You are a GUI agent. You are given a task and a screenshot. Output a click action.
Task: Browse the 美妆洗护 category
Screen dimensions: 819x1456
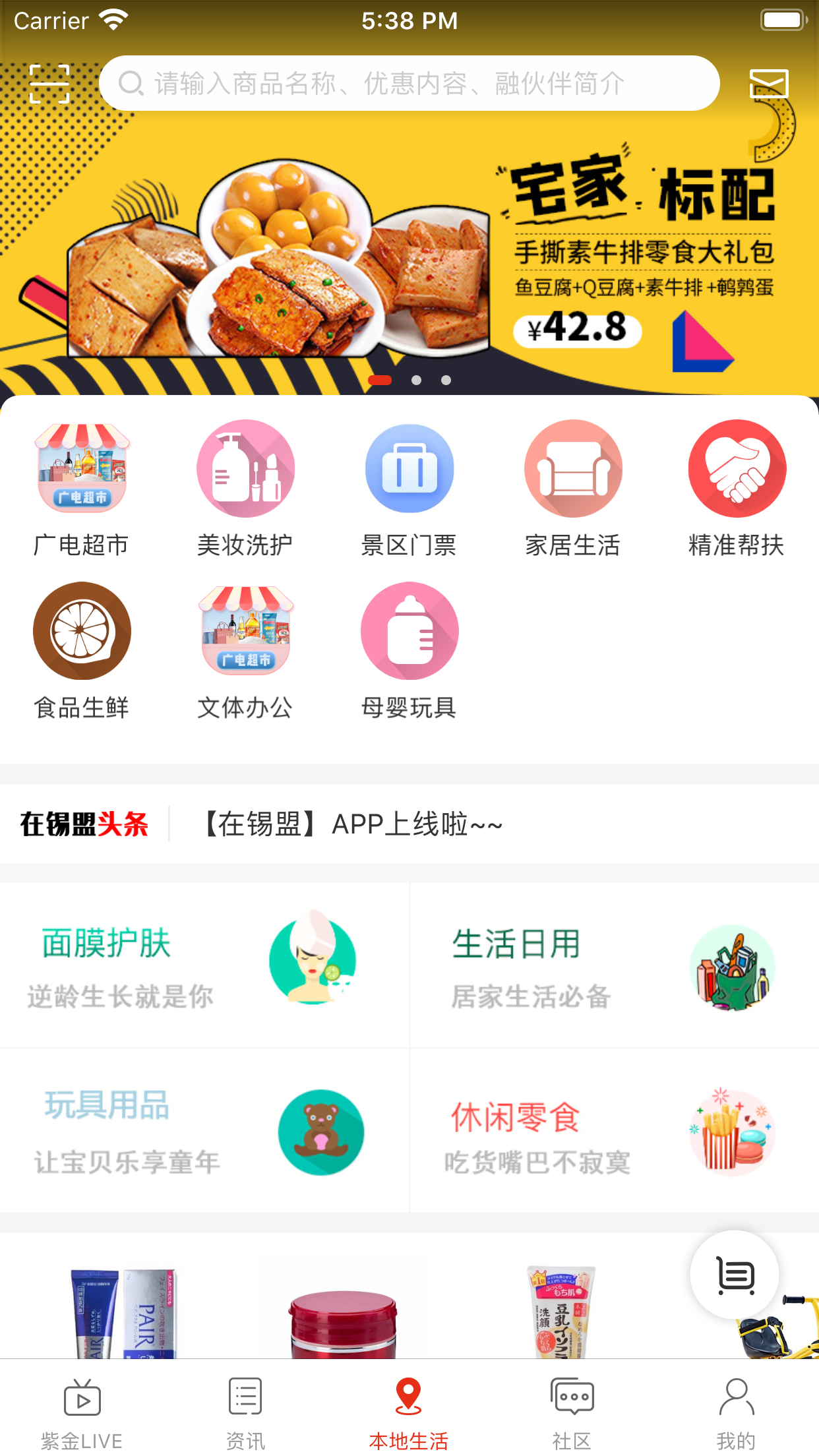pyautogui.click(x=245, y=489)
